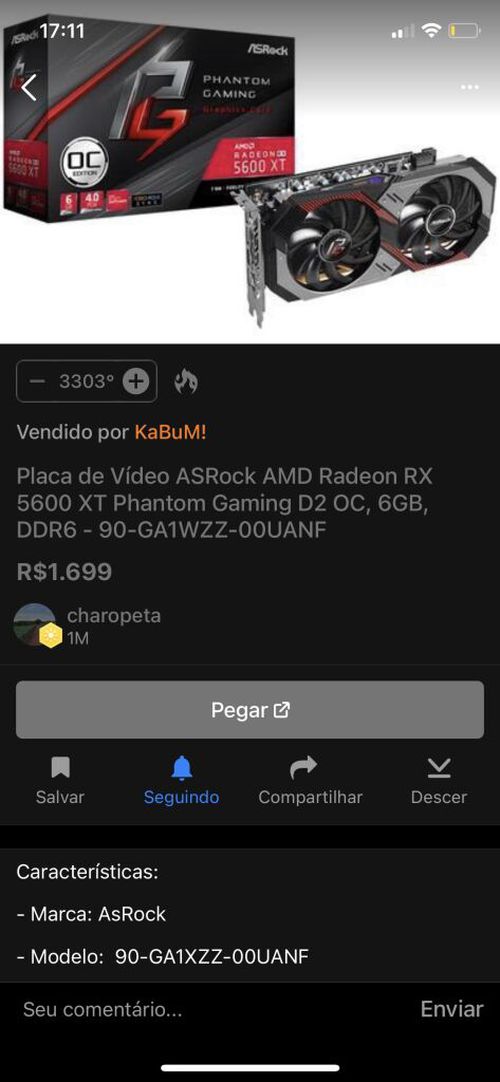Viewport: 500px width, 1082px height.
Task: View charopeta's user profile
Action: coord(113,615)
